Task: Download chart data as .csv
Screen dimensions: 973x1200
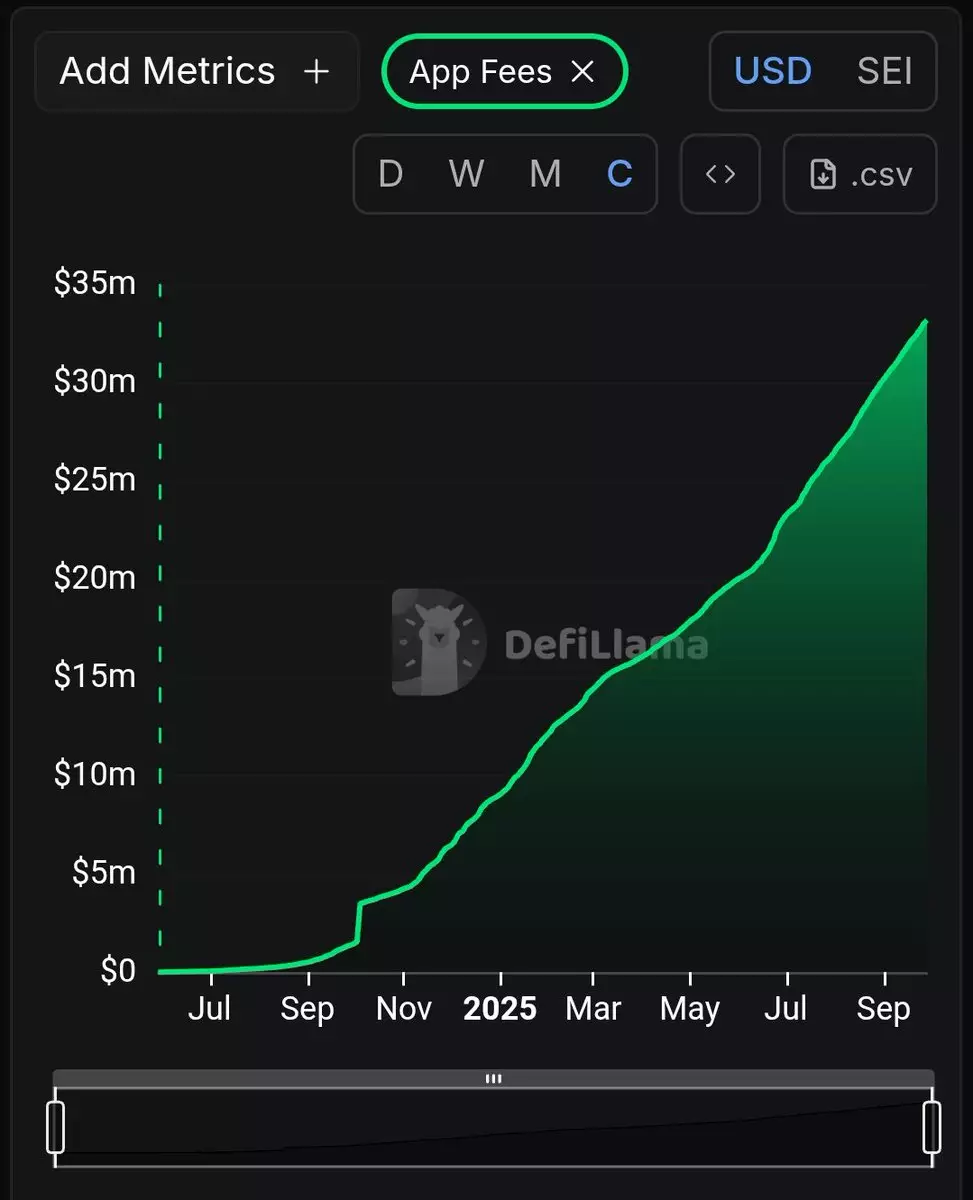Action: [x=860, y=174]
